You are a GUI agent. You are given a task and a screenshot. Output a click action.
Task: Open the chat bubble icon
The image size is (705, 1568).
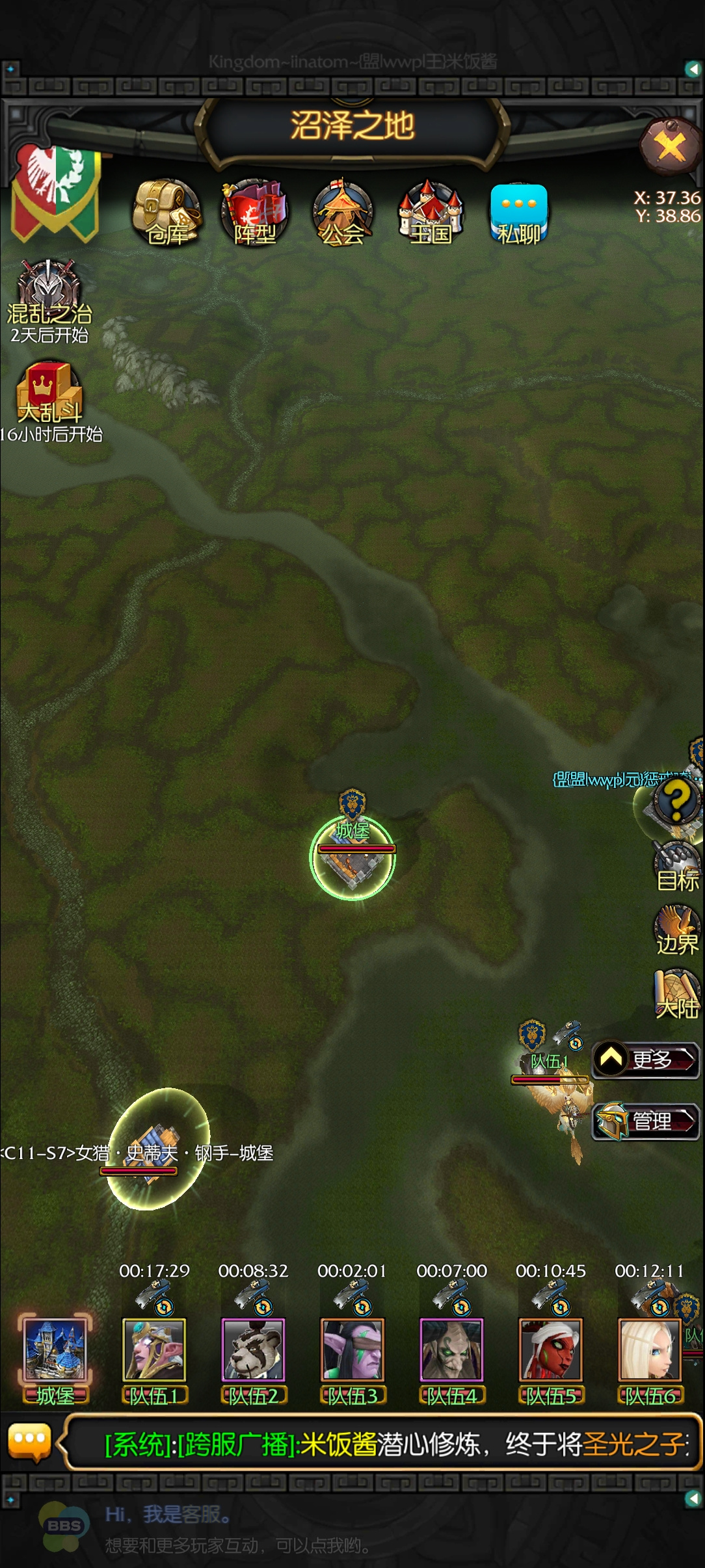pos(29,1443)
